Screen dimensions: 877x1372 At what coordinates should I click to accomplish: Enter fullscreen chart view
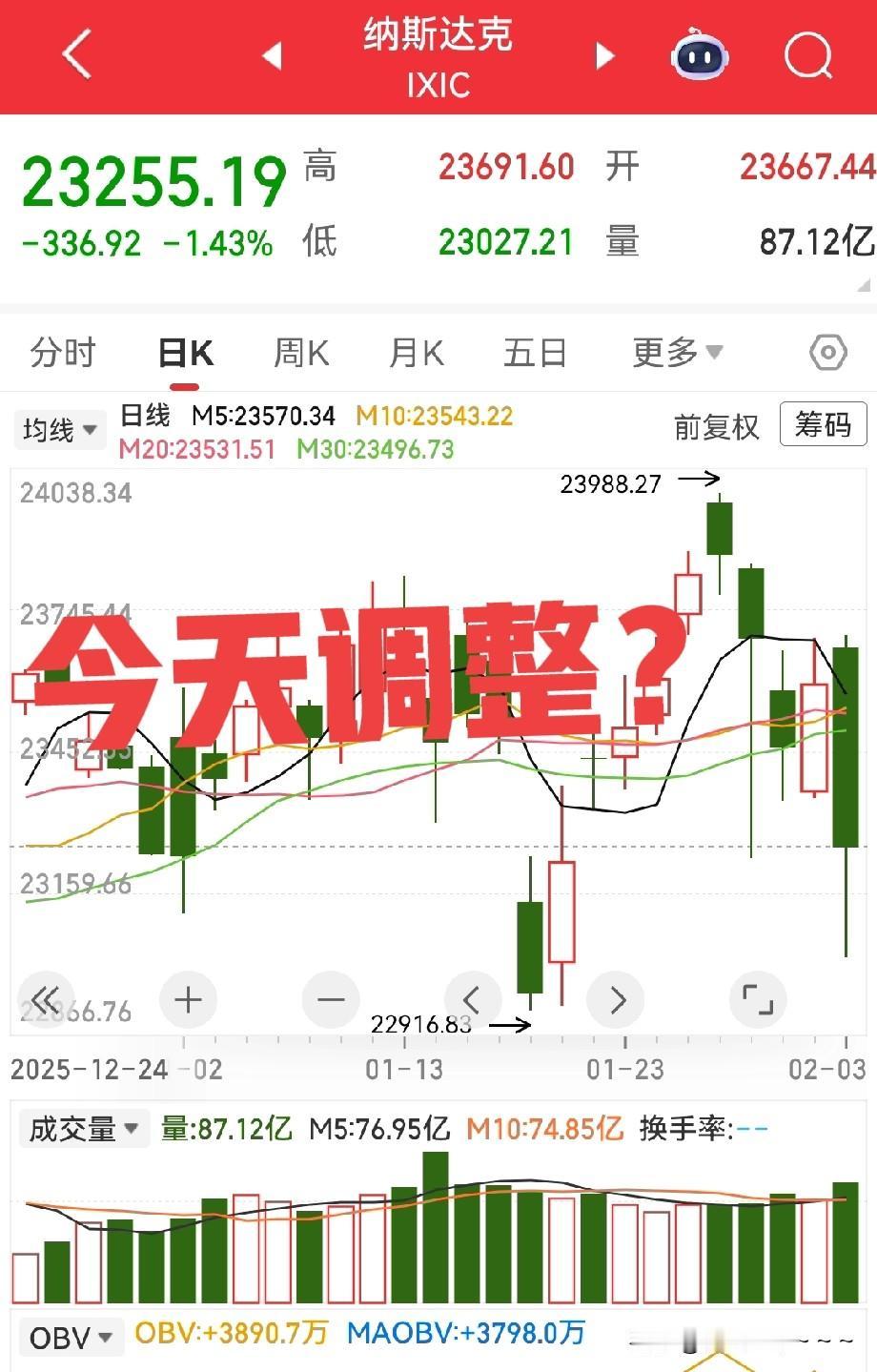[757, 999]
